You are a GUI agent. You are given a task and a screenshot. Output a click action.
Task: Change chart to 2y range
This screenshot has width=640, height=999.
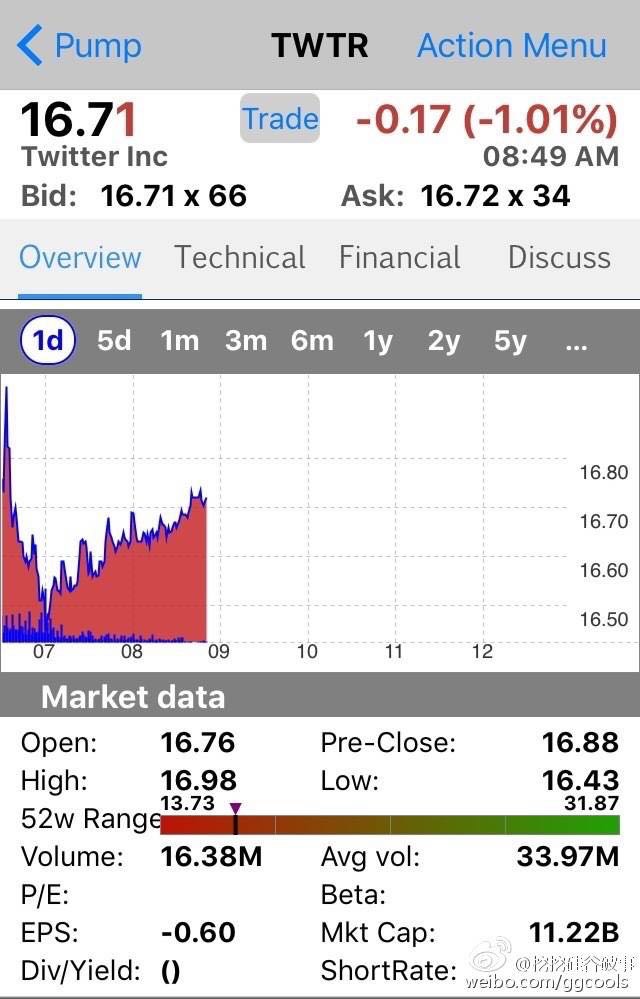point(444,341)
